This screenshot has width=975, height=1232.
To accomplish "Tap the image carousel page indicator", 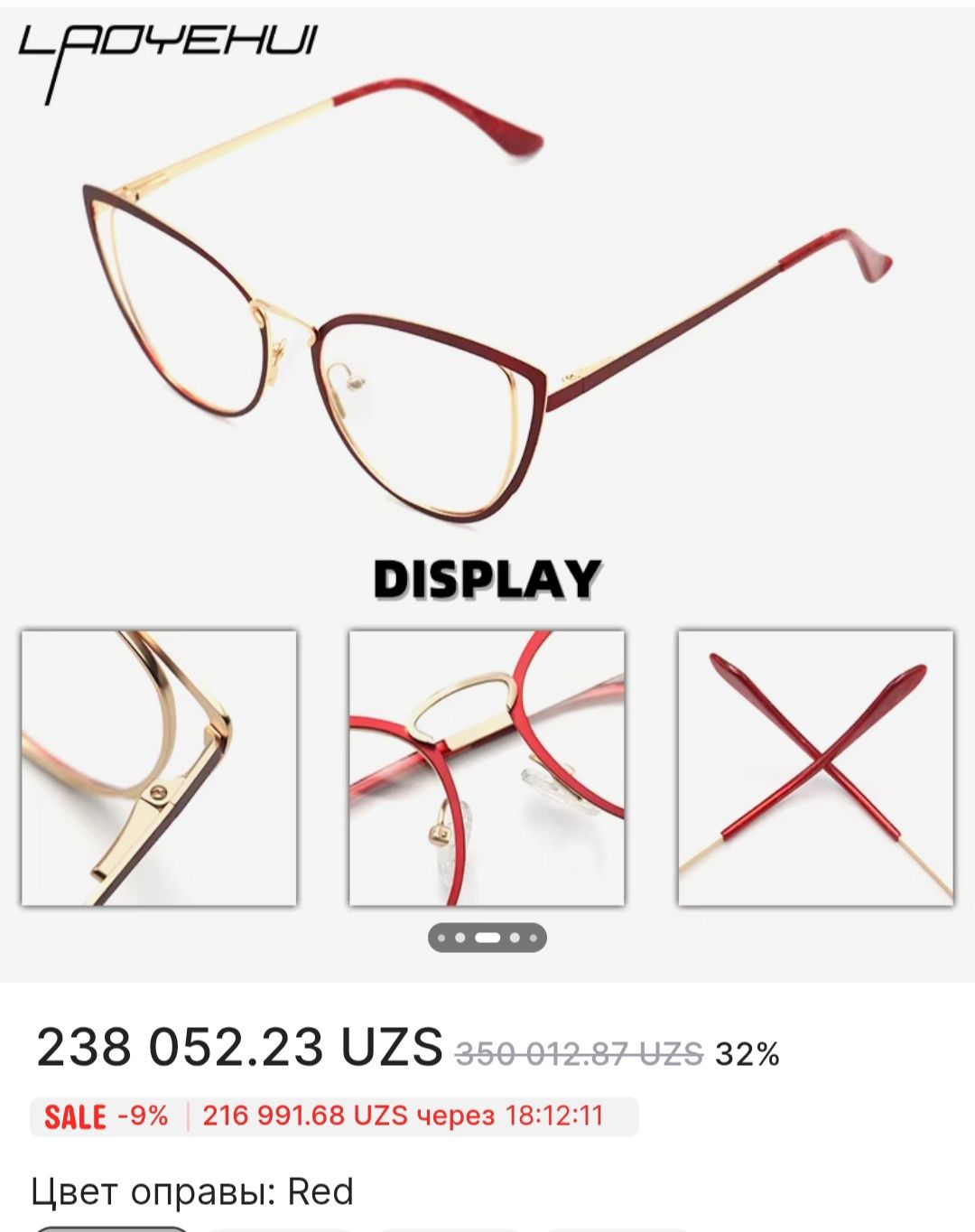I will (x=487, y=938).
